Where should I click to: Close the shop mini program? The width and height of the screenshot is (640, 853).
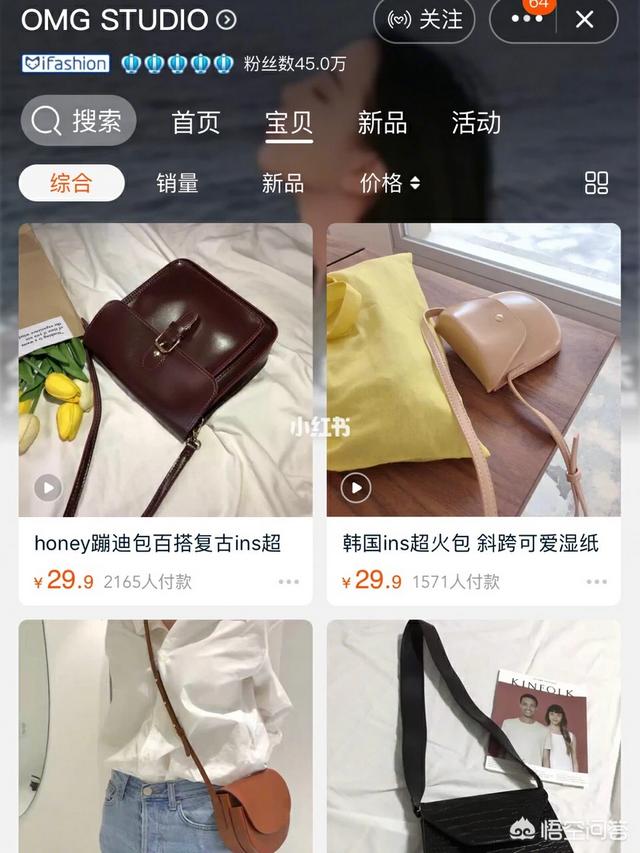pyautogui.click(x=585, y=19)
